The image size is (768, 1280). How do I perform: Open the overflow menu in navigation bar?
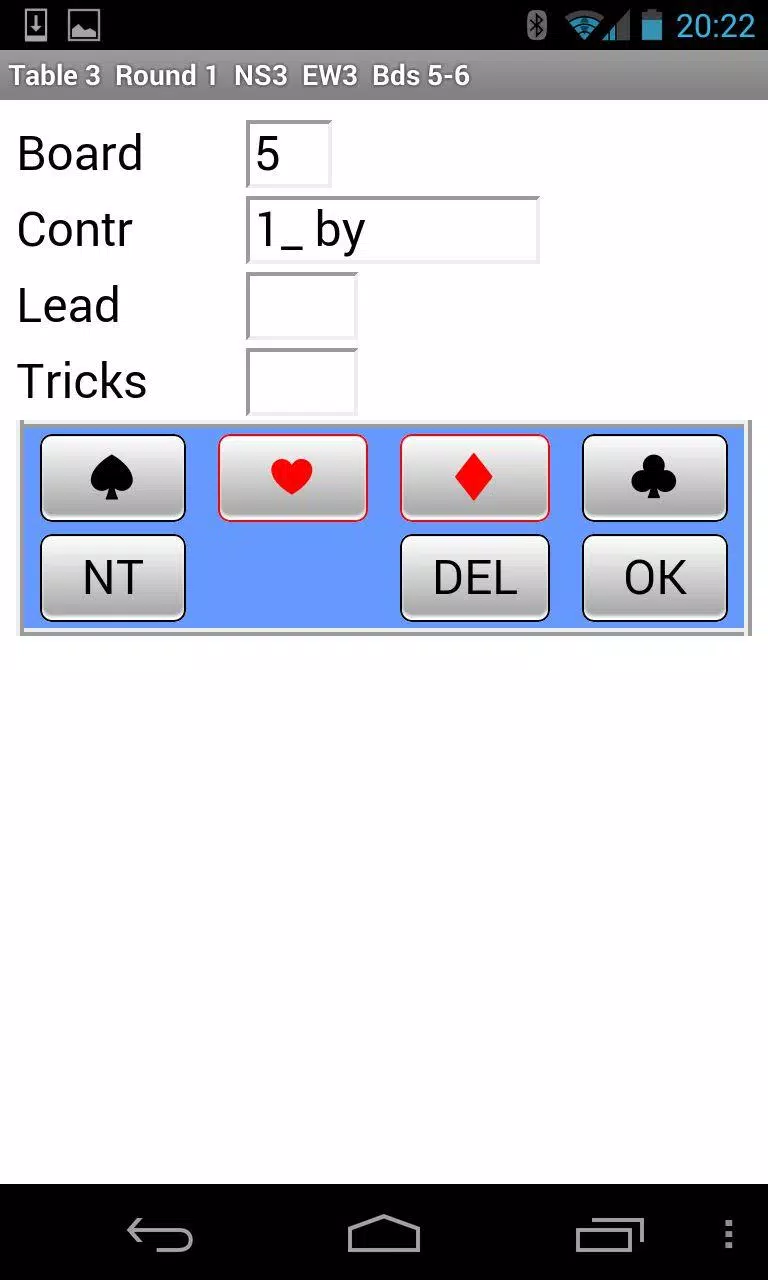pyautogui.click(x=728, y=1234)
